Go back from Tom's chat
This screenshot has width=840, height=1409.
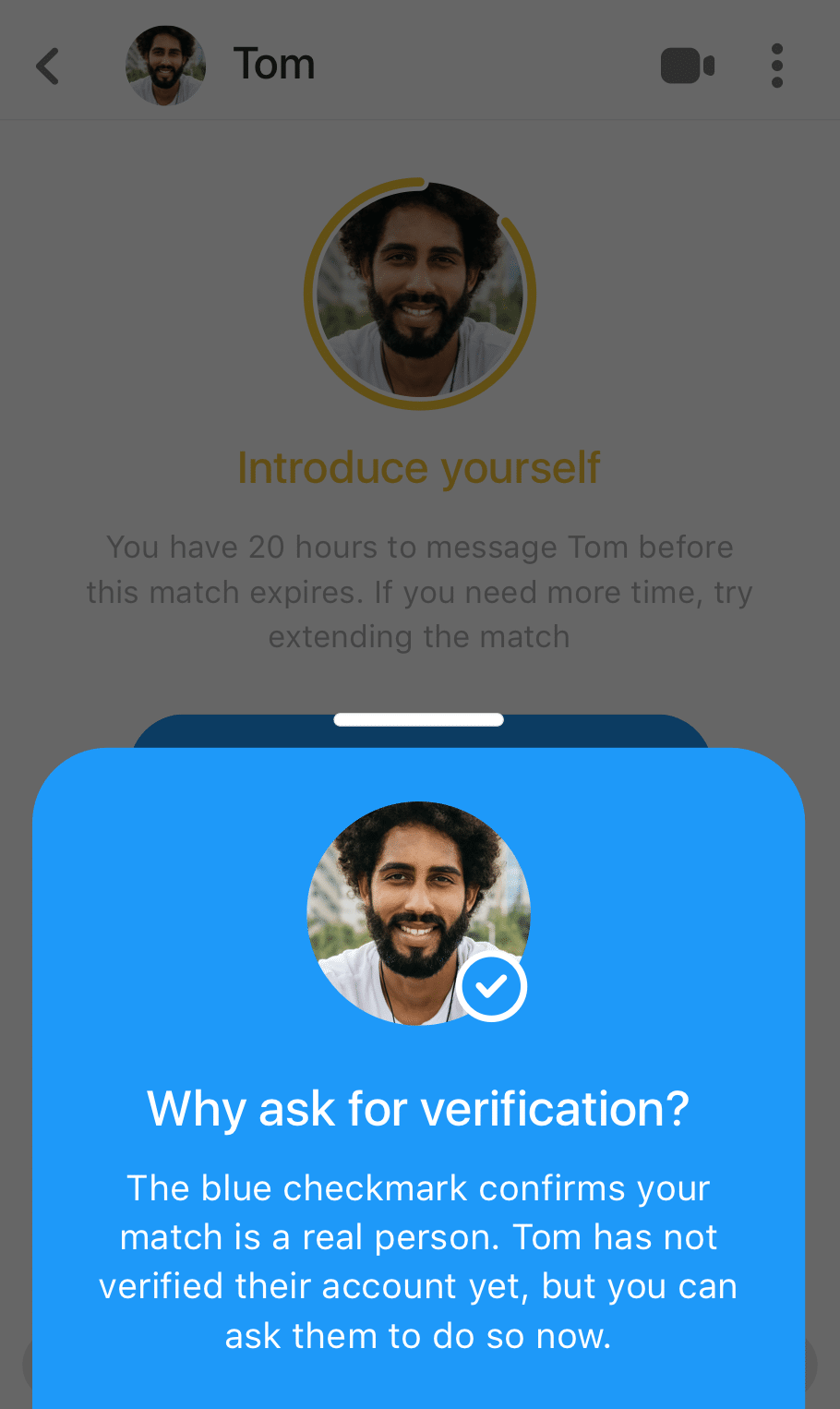(48, 66)
